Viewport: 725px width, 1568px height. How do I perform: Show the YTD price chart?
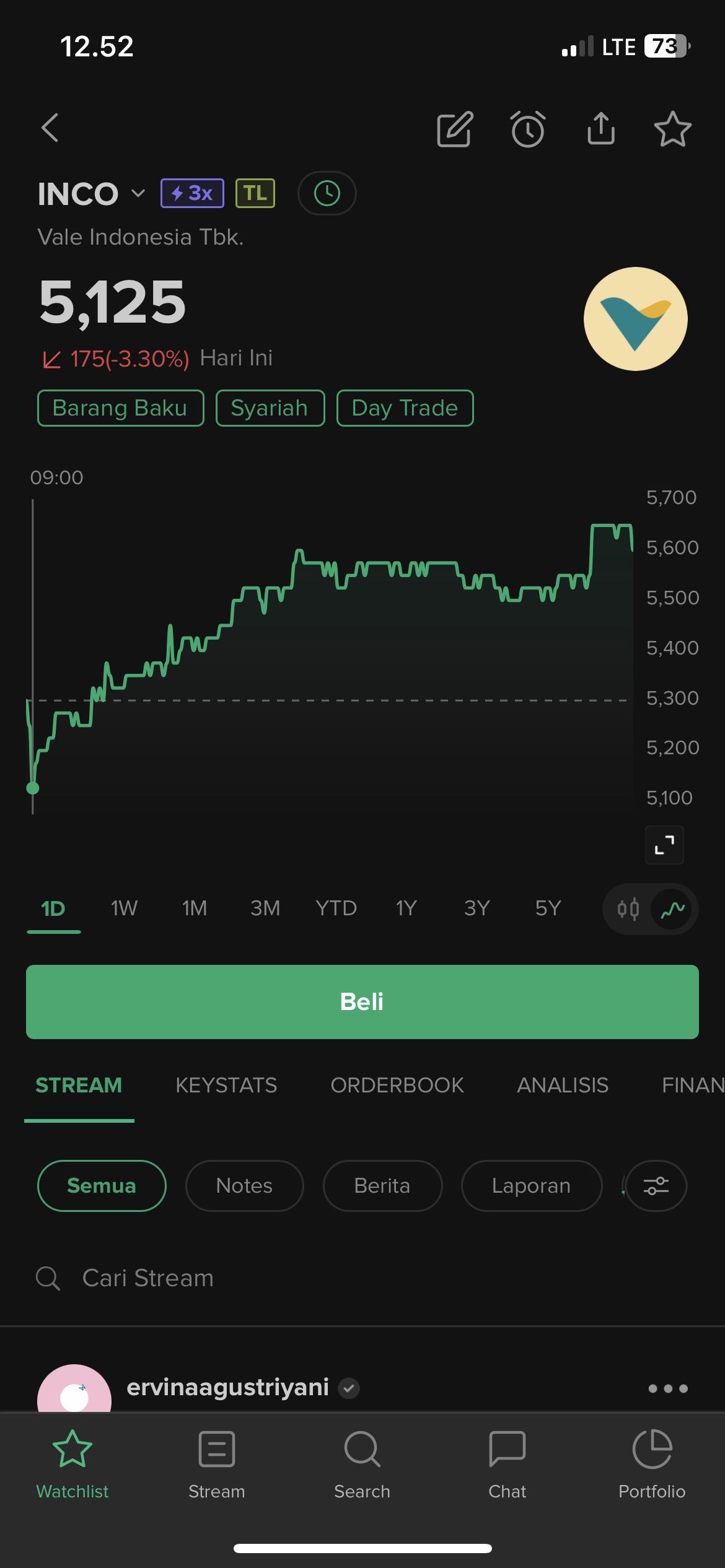pos(336,908)
